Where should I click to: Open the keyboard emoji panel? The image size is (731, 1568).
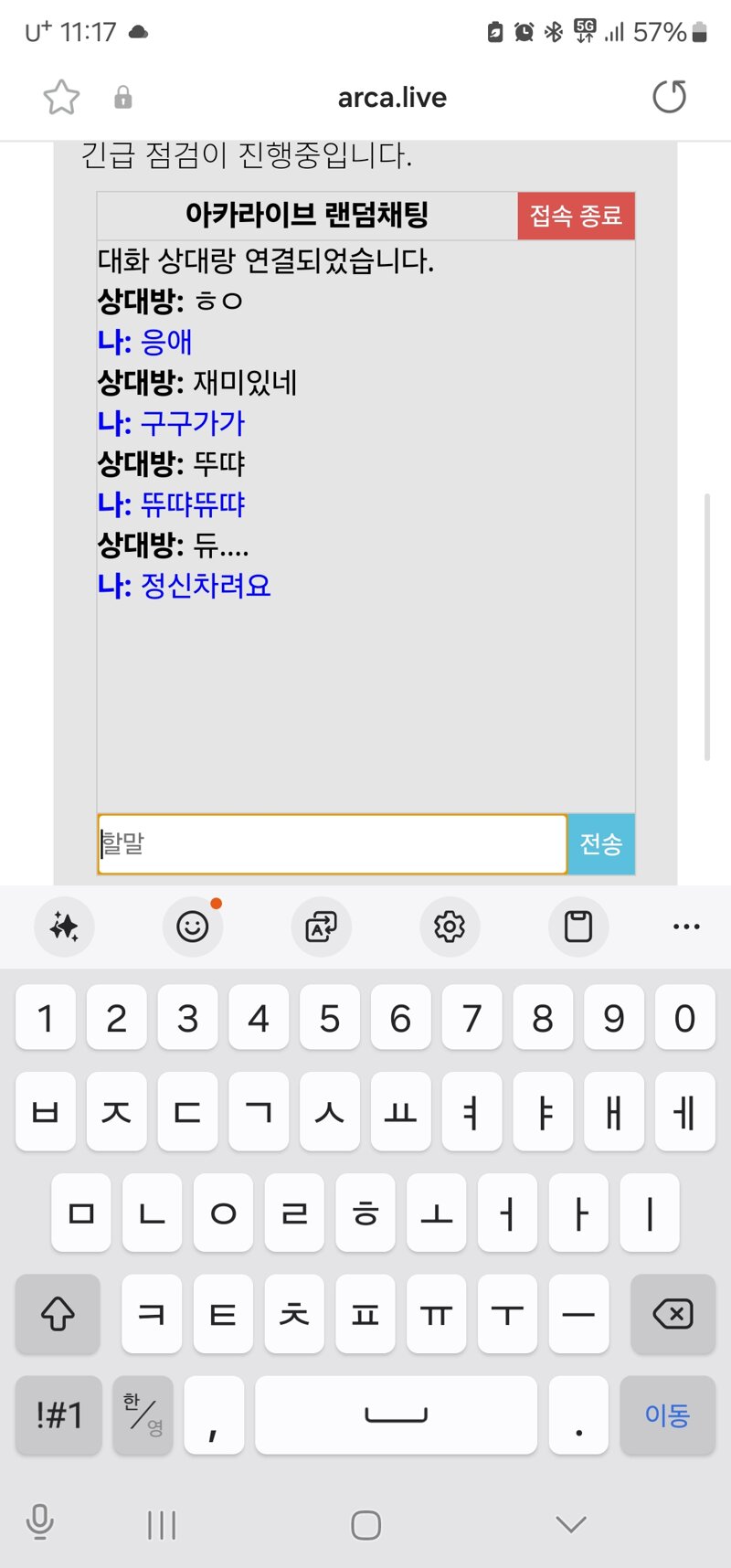click(x=193, y=927)
